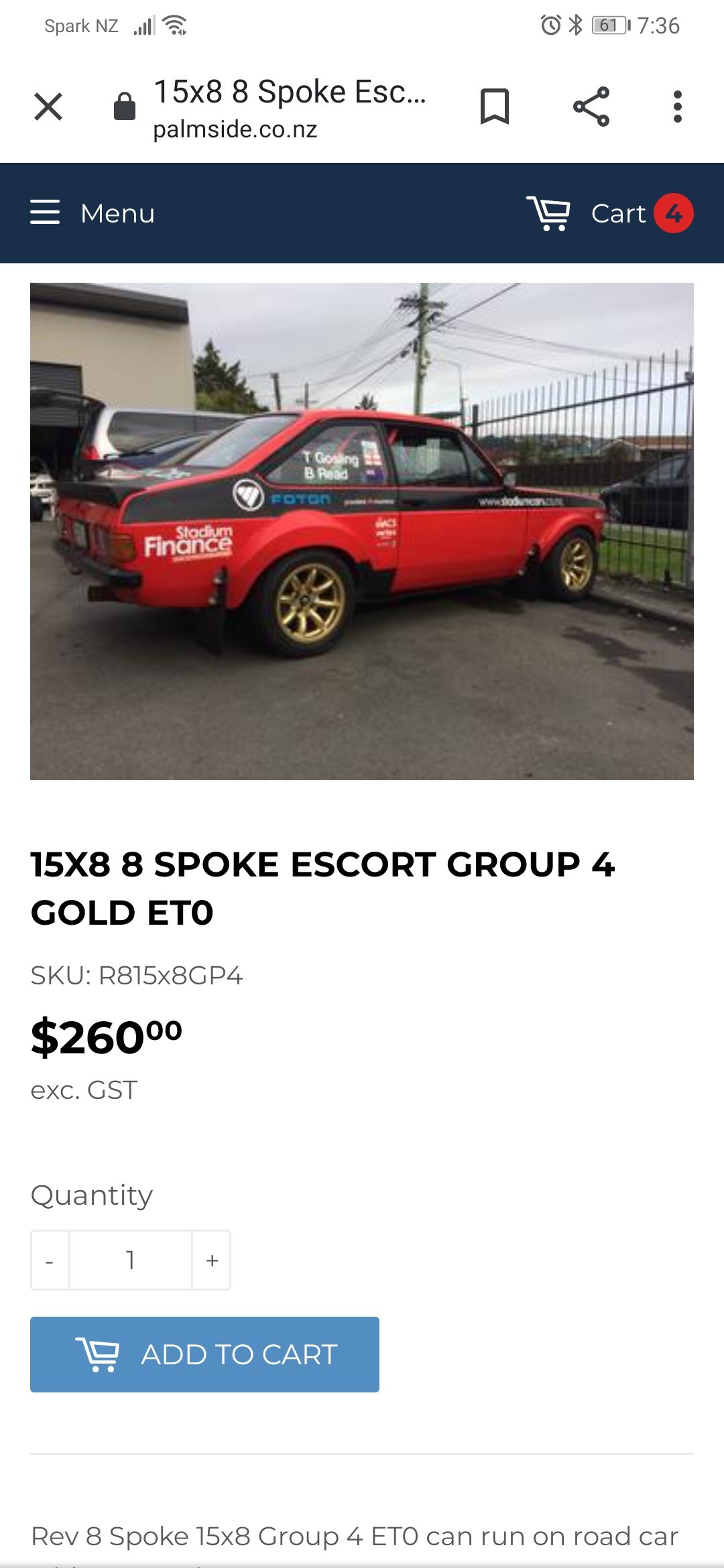724x1568 pixels.
Task: Share this product page
Action: pyautogui.click(x=591, y=107)
